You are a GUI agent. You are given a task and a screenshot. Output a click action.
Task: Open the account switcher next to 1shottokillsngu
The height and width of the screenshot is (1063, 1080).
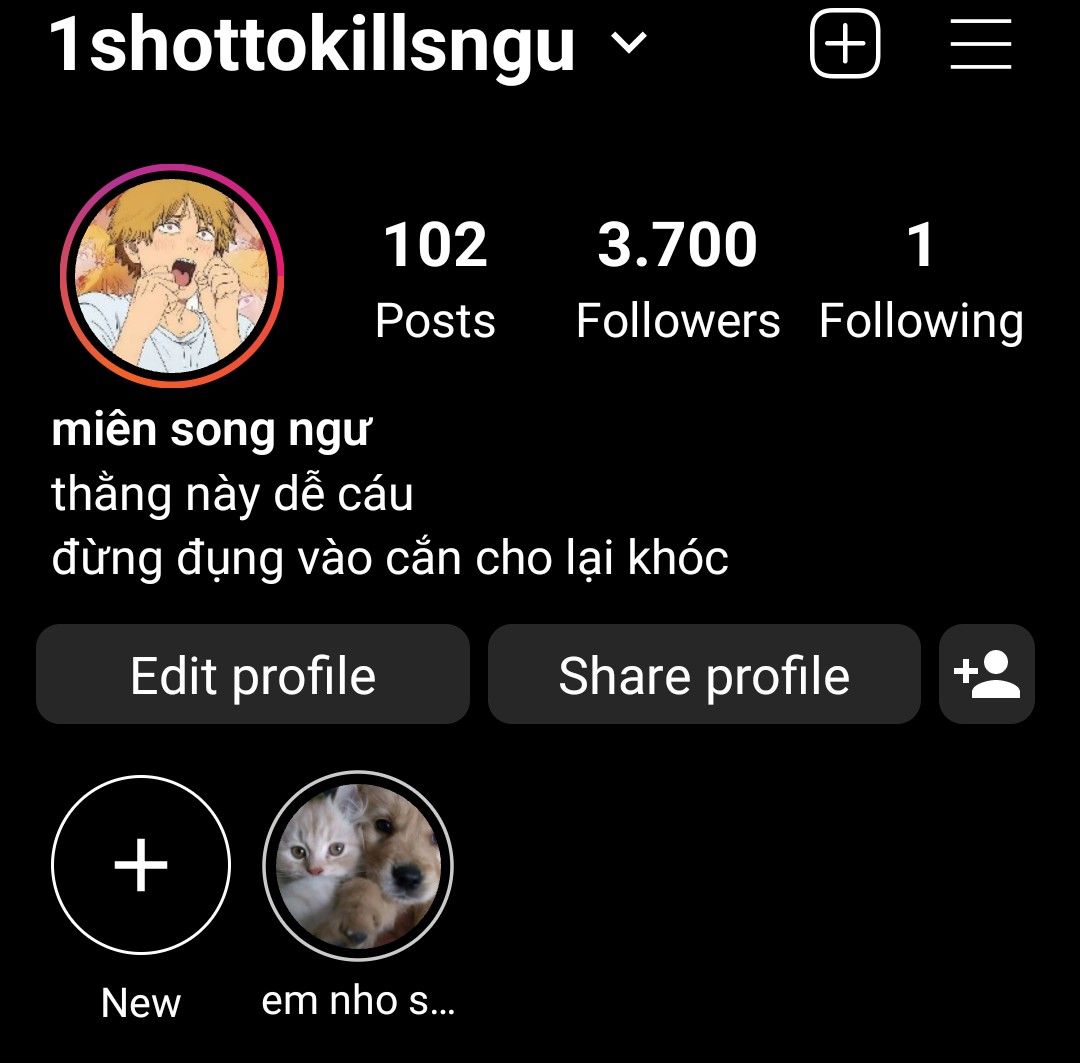point(629,43)
